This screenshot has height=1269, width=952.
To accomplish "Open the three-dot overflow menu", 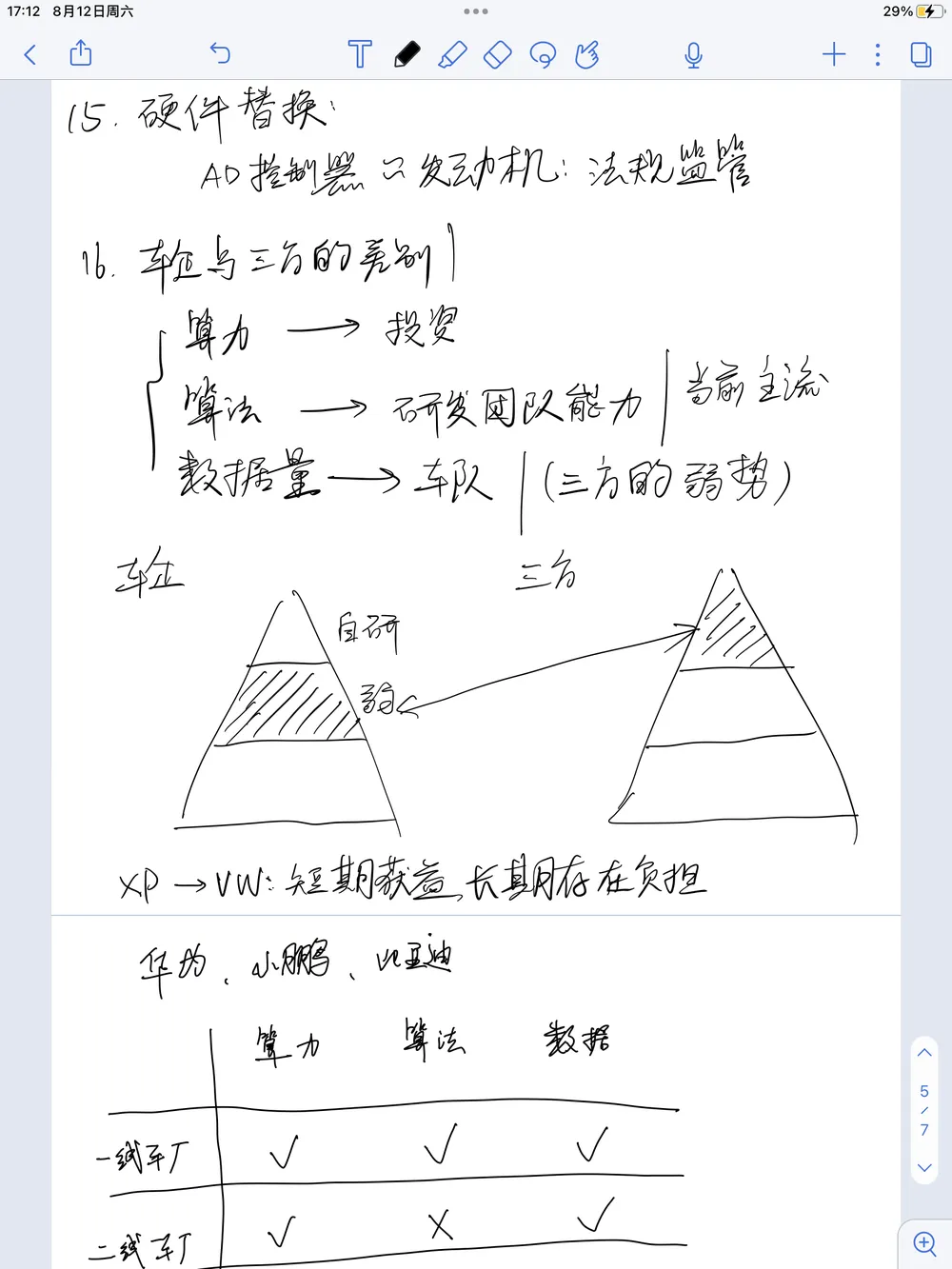I will click(878, 54).
